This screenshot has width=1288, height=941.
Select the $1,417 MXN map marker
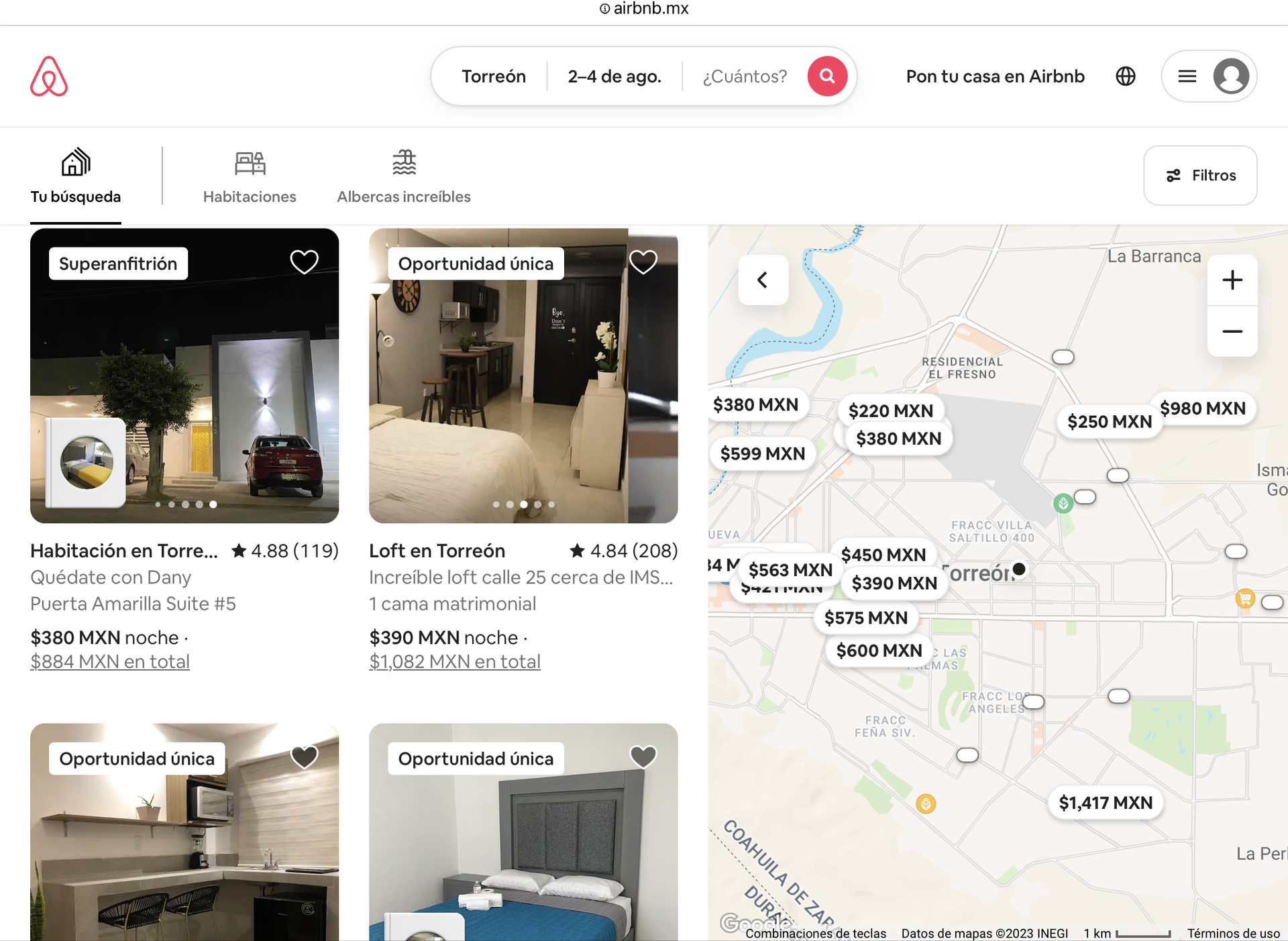pyautogui.click(x=1105, y=803)
